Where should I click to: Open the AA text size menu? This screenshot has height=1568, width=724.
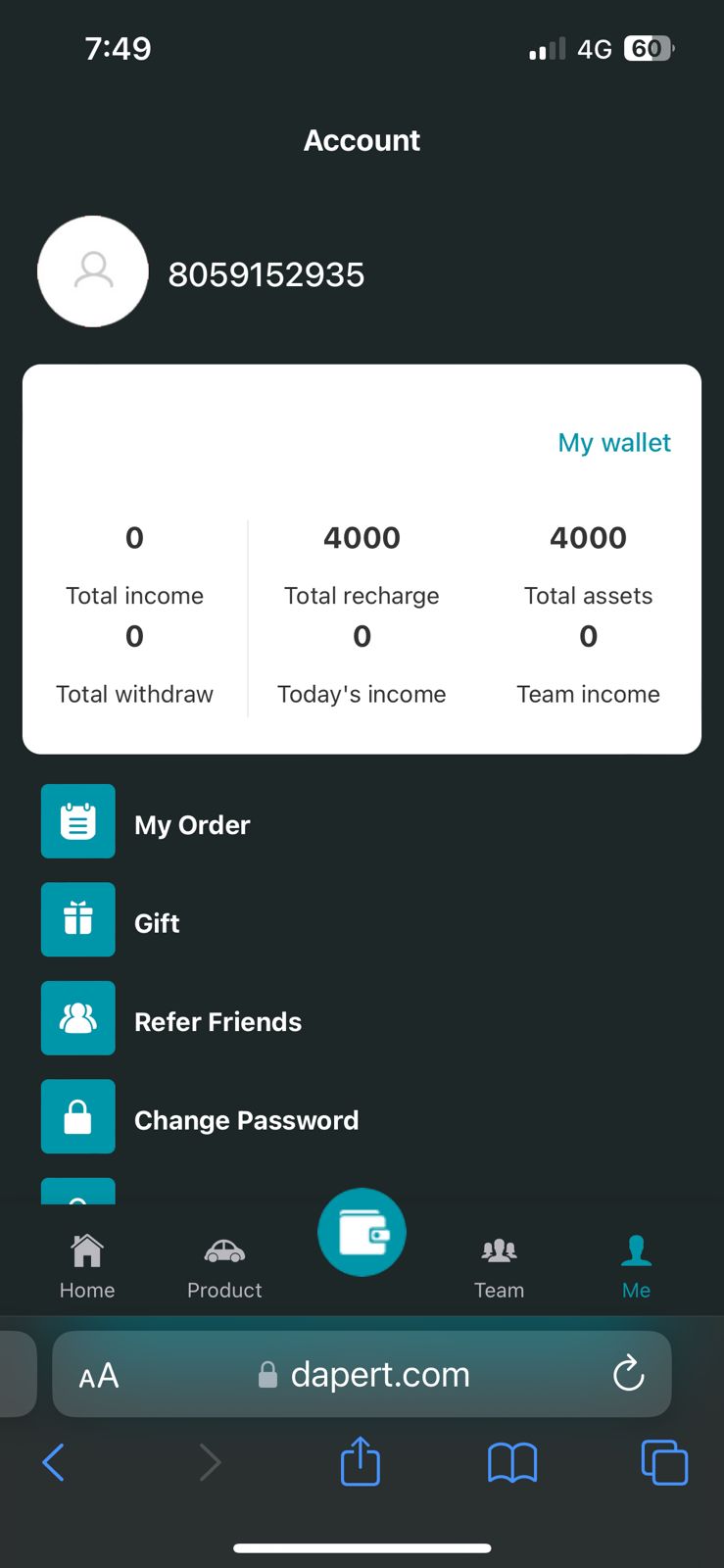click(x=99, y=1376)
